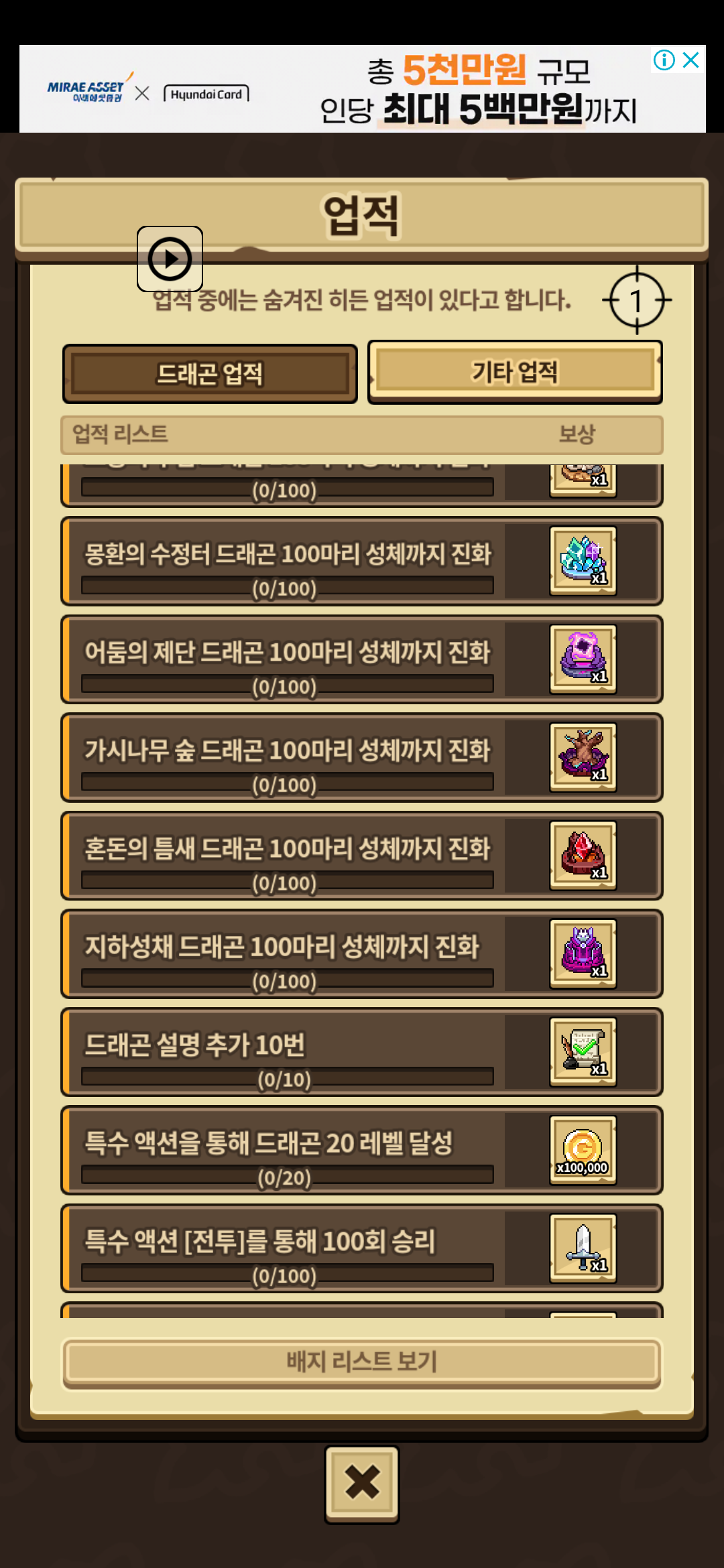Tap the crosshair icon numbered 1

[x=637, y=300]
